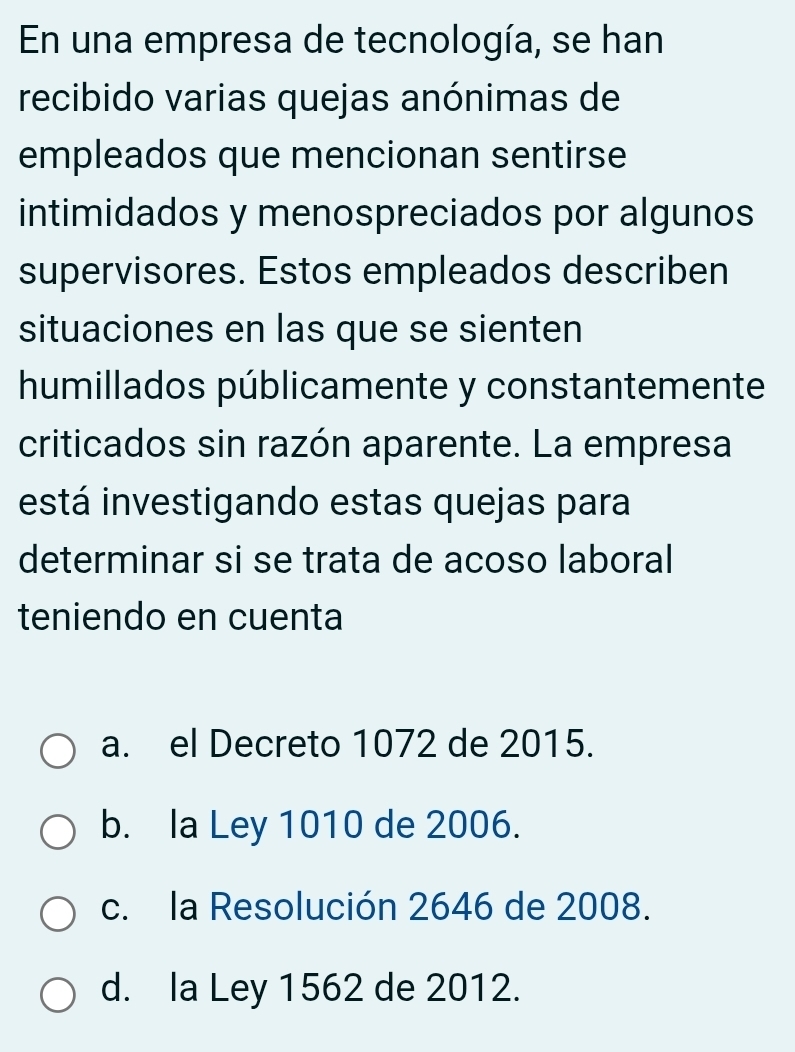Screen dimensions: 795x1052
Task: Choose option b. la Ley 1010 de 2006
Action: [59, 831]
